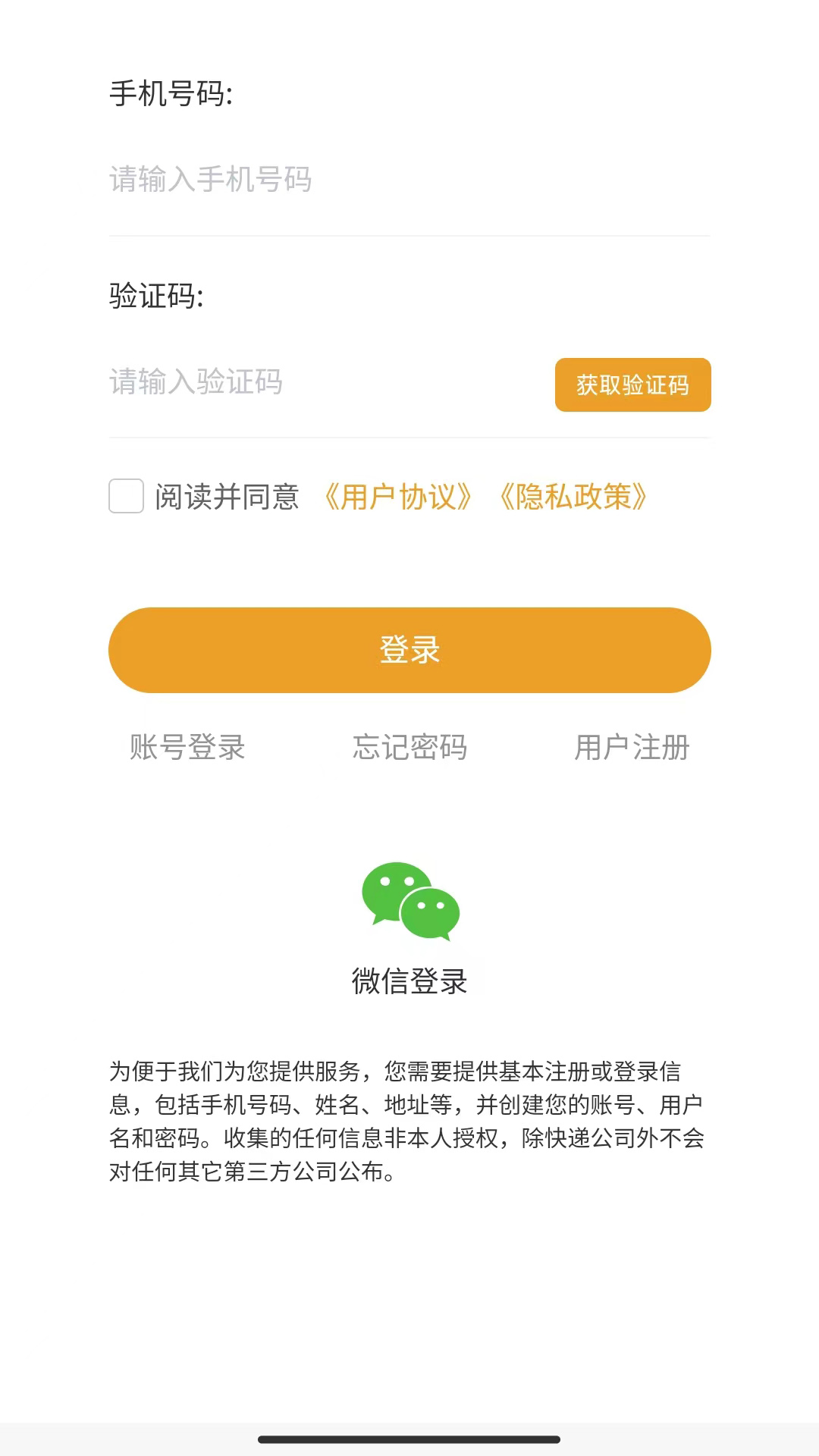Open 忘记密码 to reset password

click(409, 748)
